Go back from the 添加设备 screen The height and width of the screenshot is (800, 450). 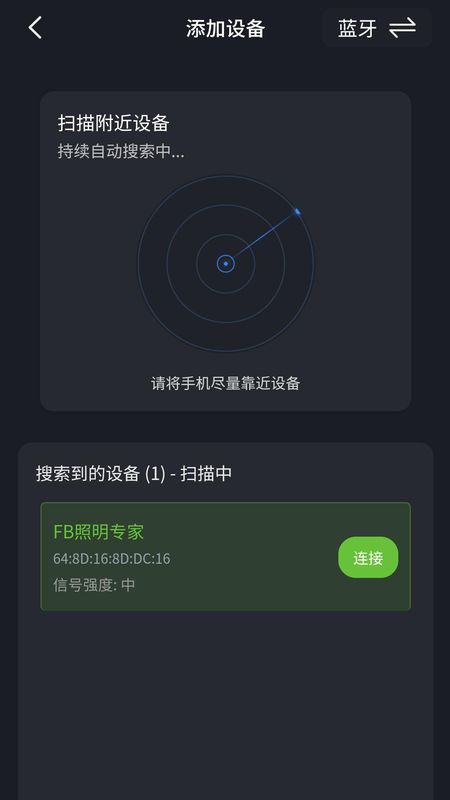tap(35, 28)
